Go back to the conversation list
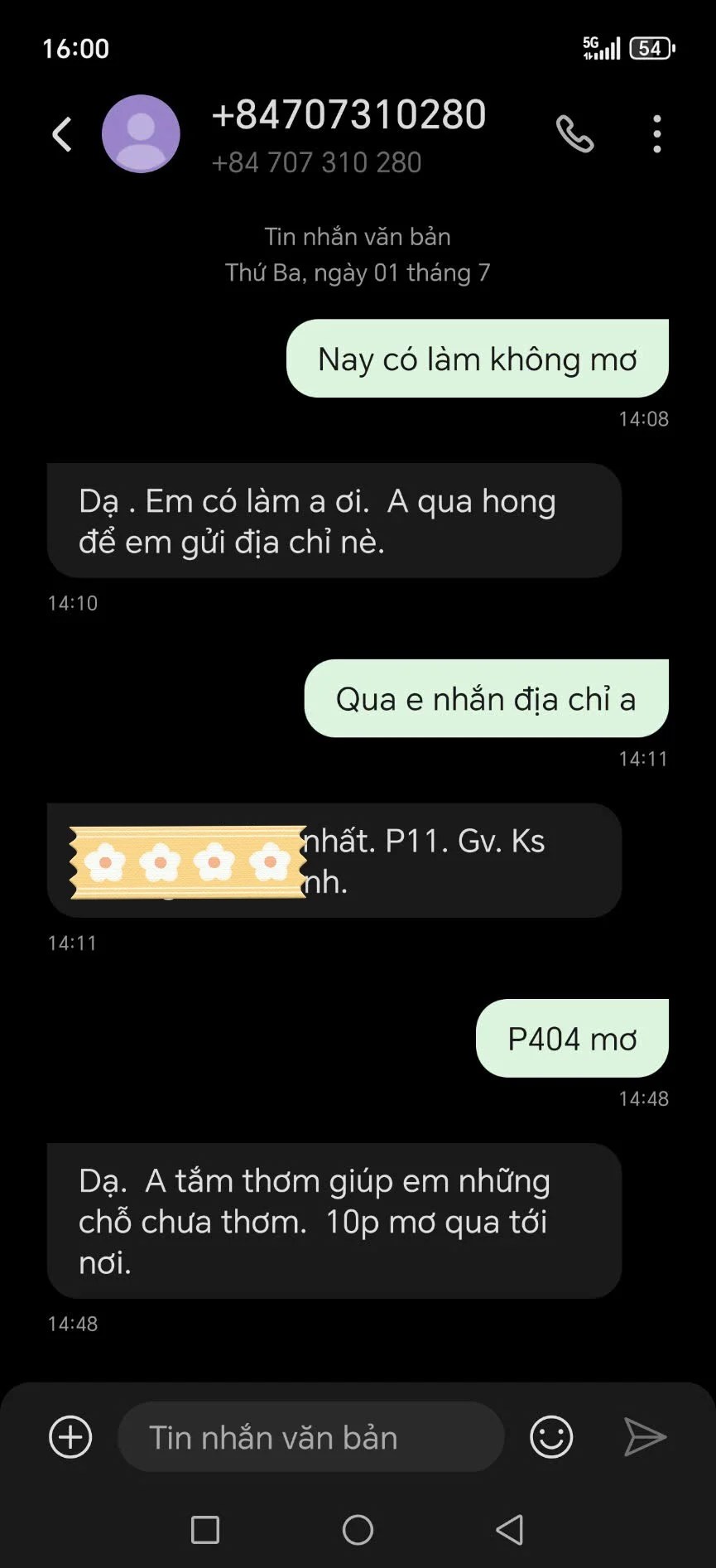The image size is (716, 1568). pos(62,134)
